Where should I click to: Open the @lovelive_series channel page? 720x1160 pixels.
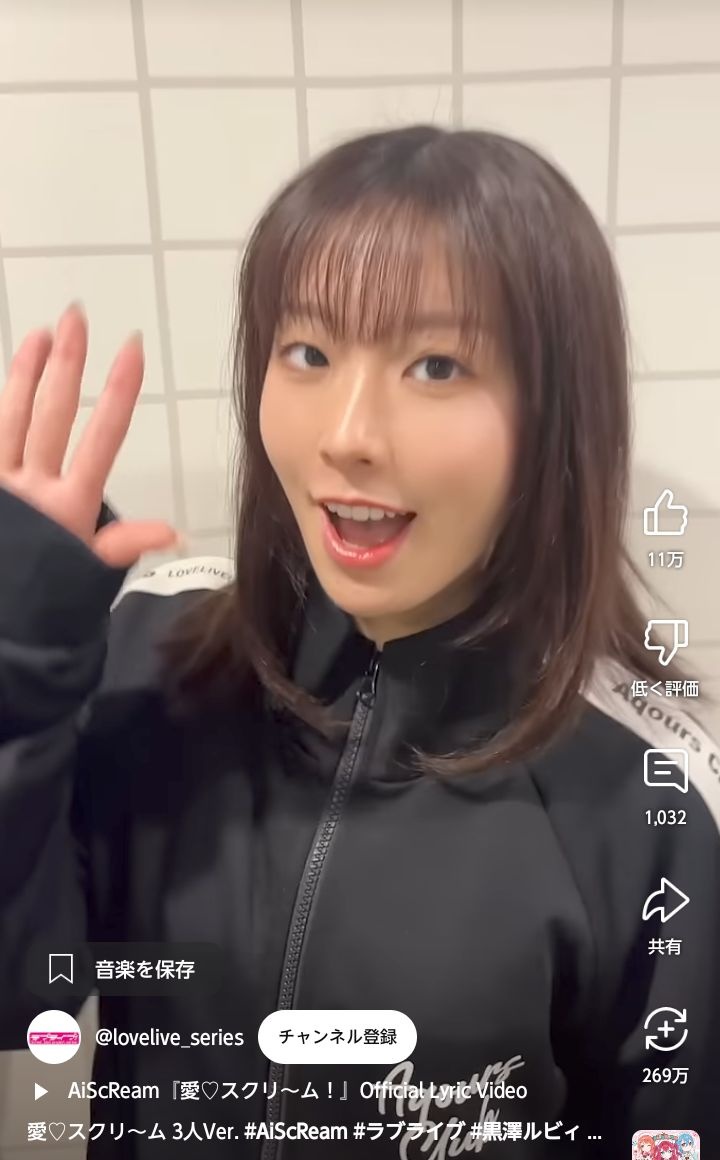(169, 1038)
